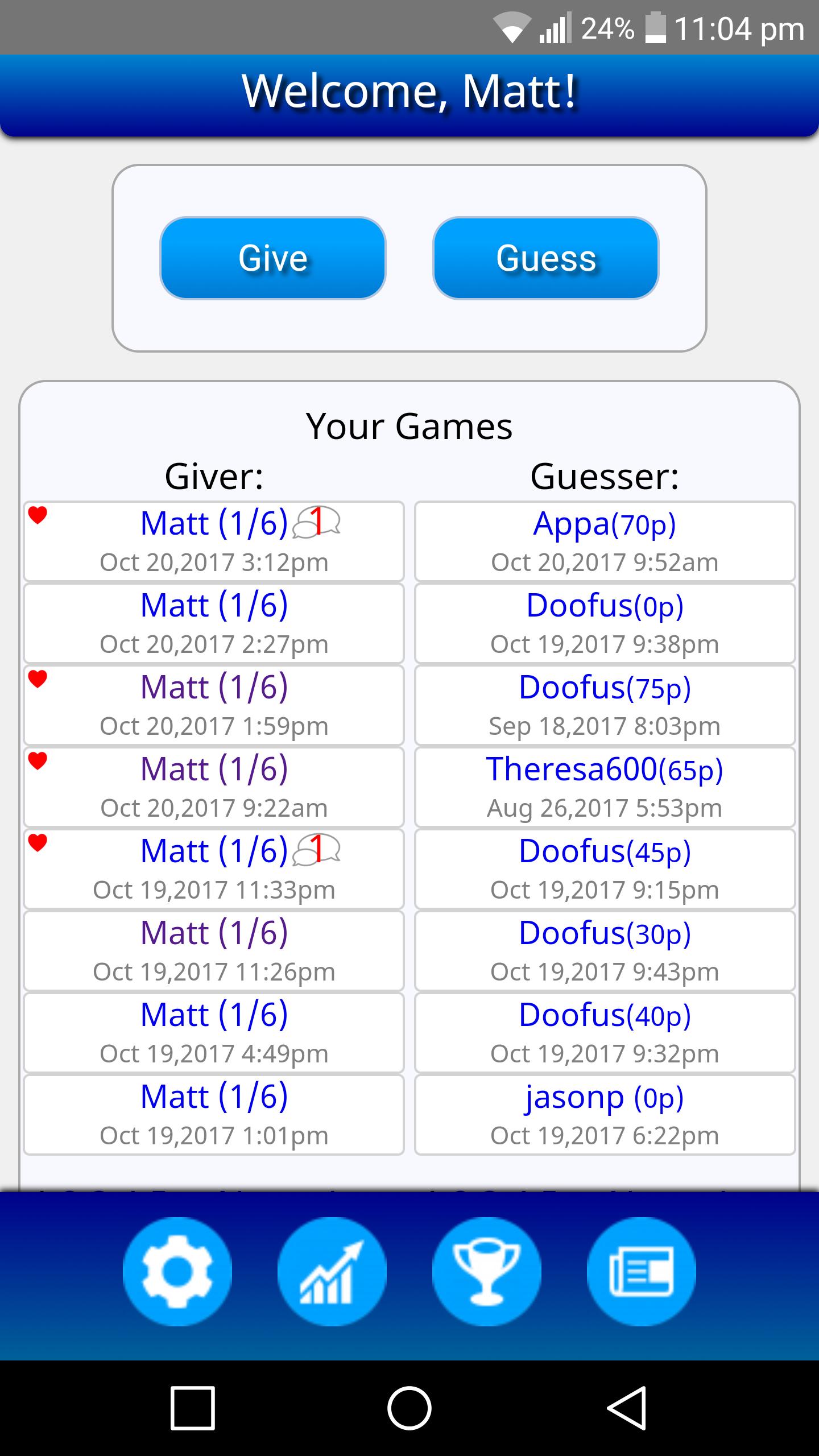Open giver game from Oct 20 2:27pm
This screenshot has height=1456, width=819.
click(214, 623)
